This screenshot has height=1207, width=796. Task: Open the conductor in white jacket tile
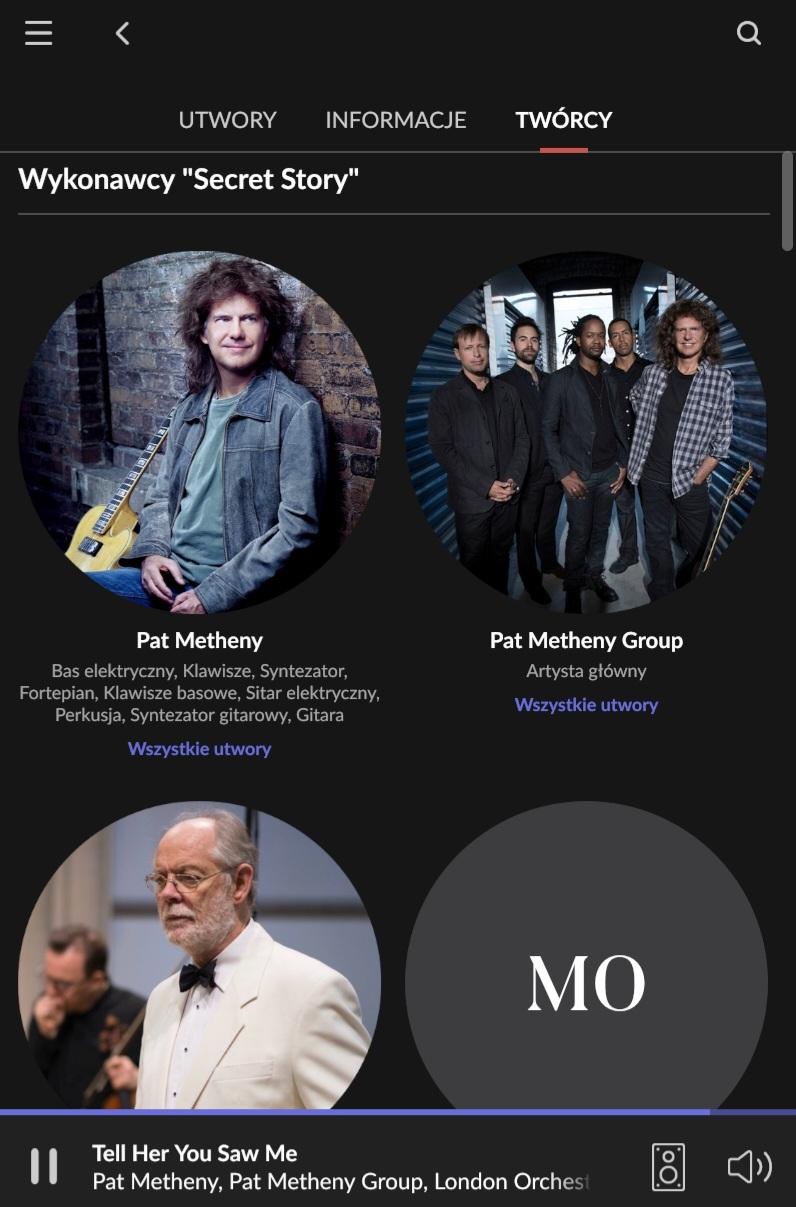(x=199, y=960)
